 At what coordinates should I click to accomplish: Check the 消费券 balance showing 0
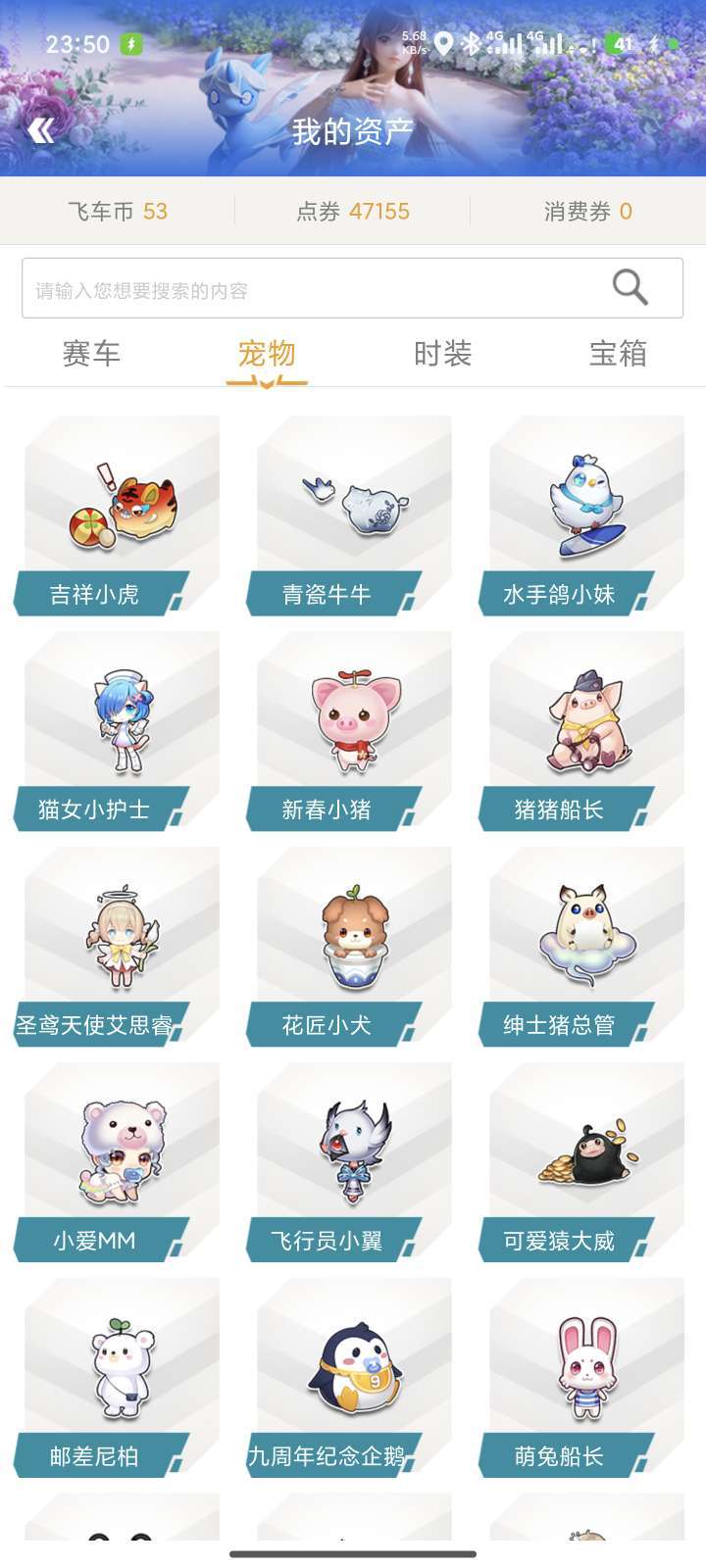(588, 211)
